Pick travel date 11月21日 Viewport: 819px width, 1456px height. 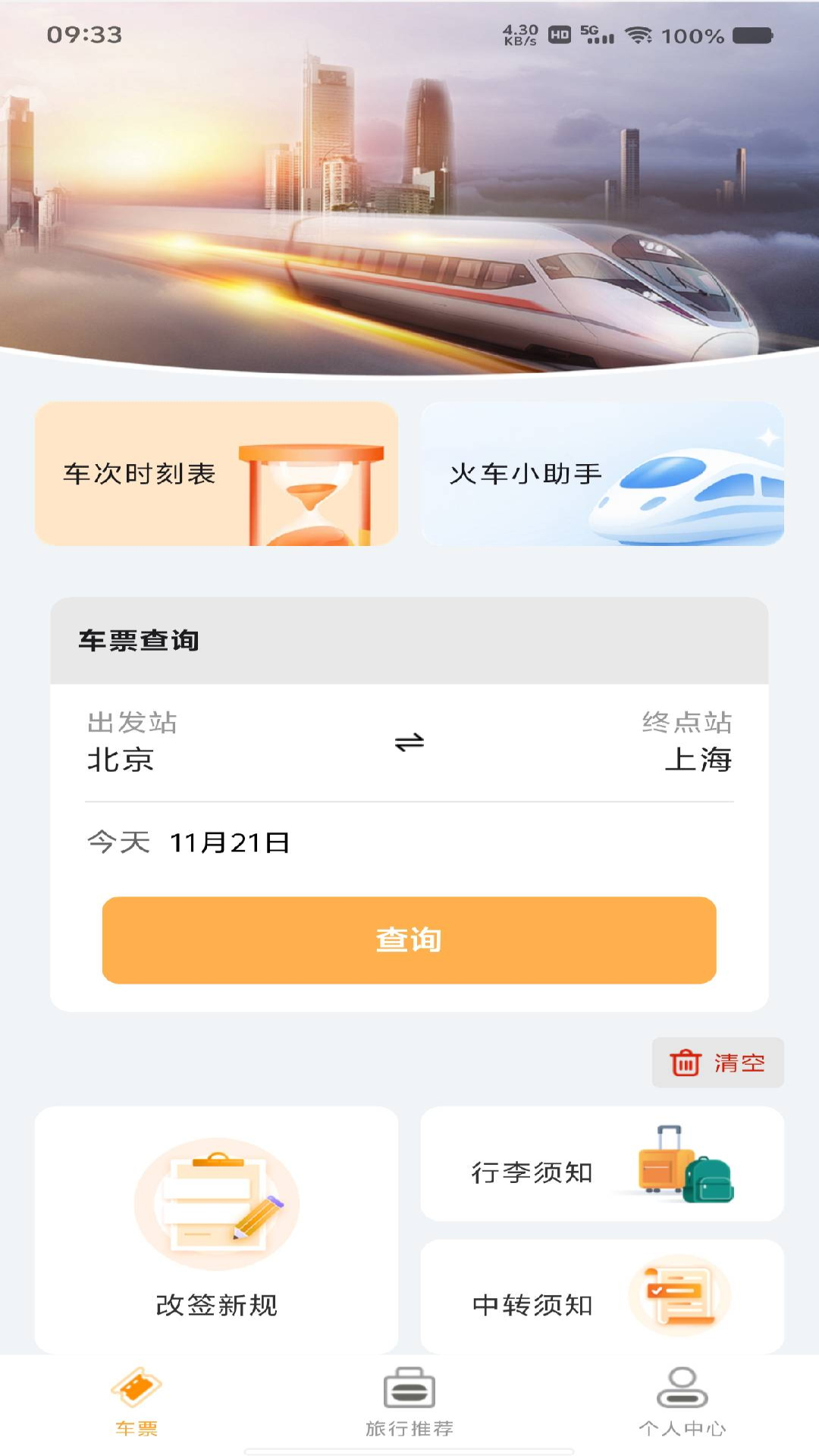[229, 843]
